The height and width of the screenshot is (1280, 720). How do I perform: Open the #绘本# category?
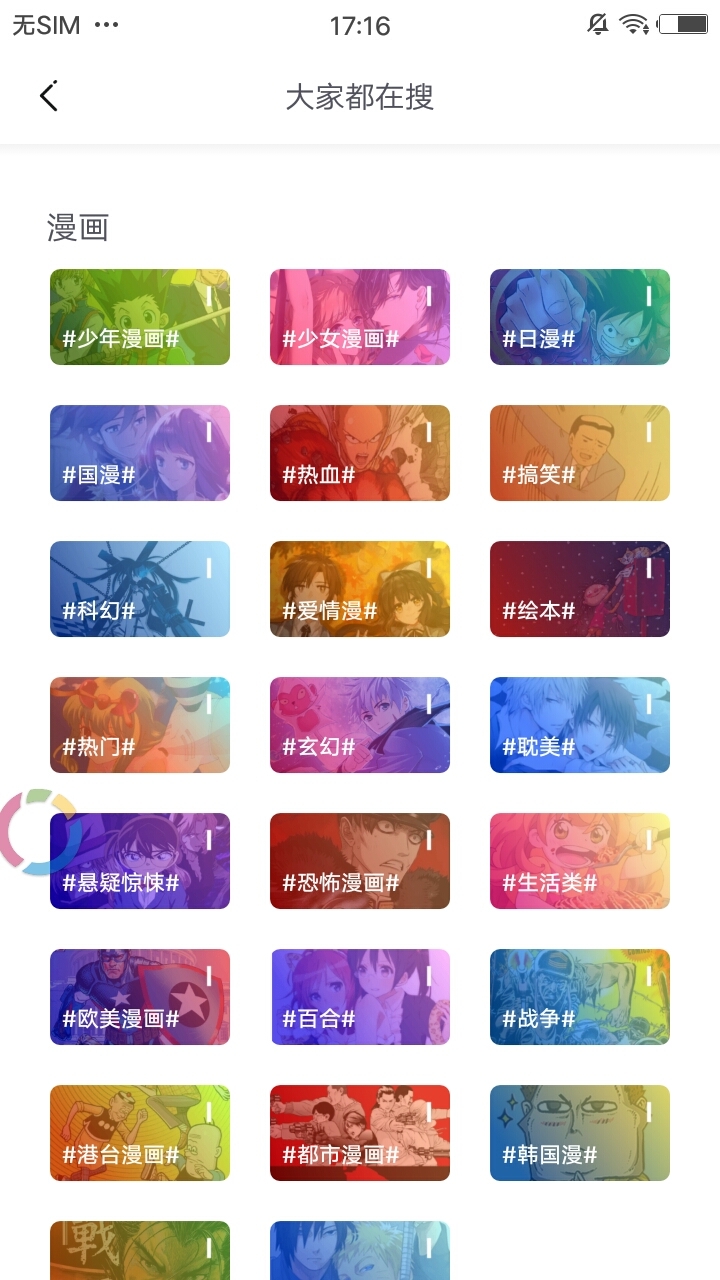click(579, 588)
